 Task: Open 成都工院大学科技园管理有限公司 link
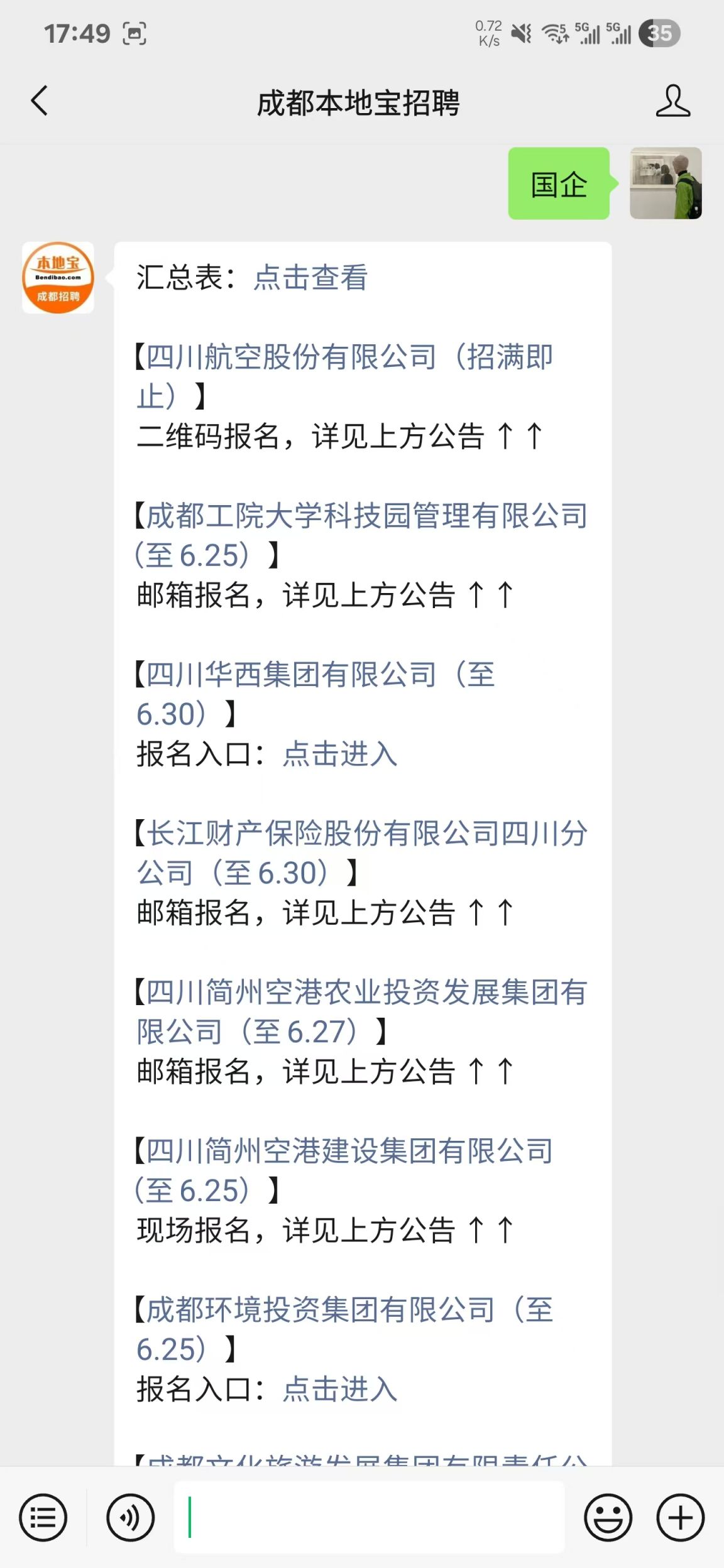click(x=361, y=535)
